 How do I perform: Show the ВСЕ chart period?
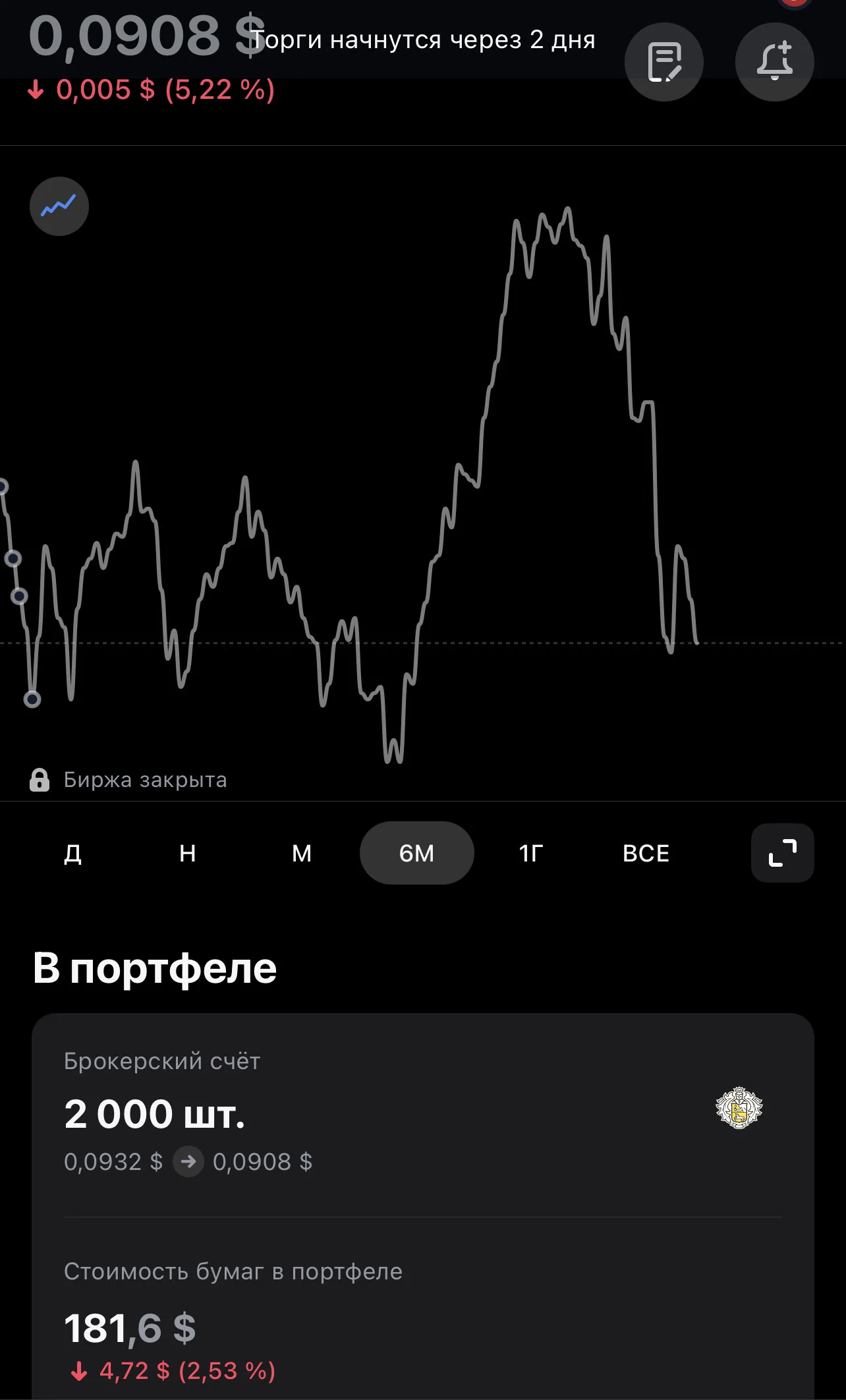coord(646,853)
